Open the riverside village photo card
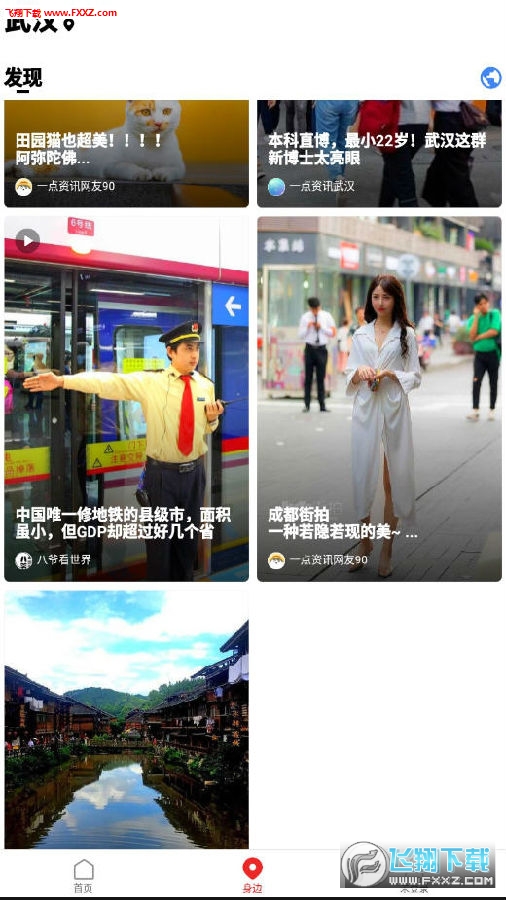506x900 pixels. [127, 720]
